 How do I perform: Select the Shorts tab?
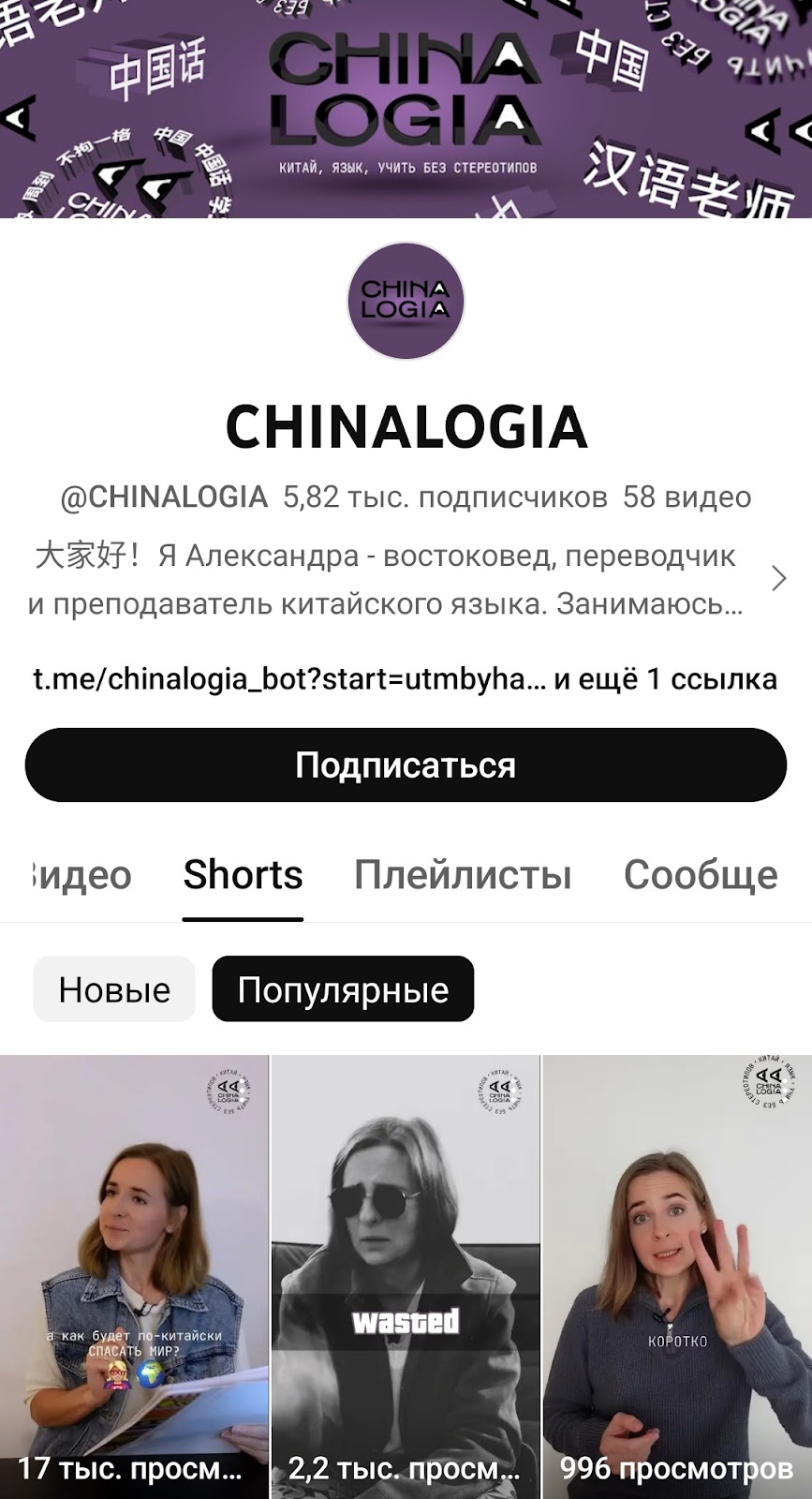click(243, 875)
